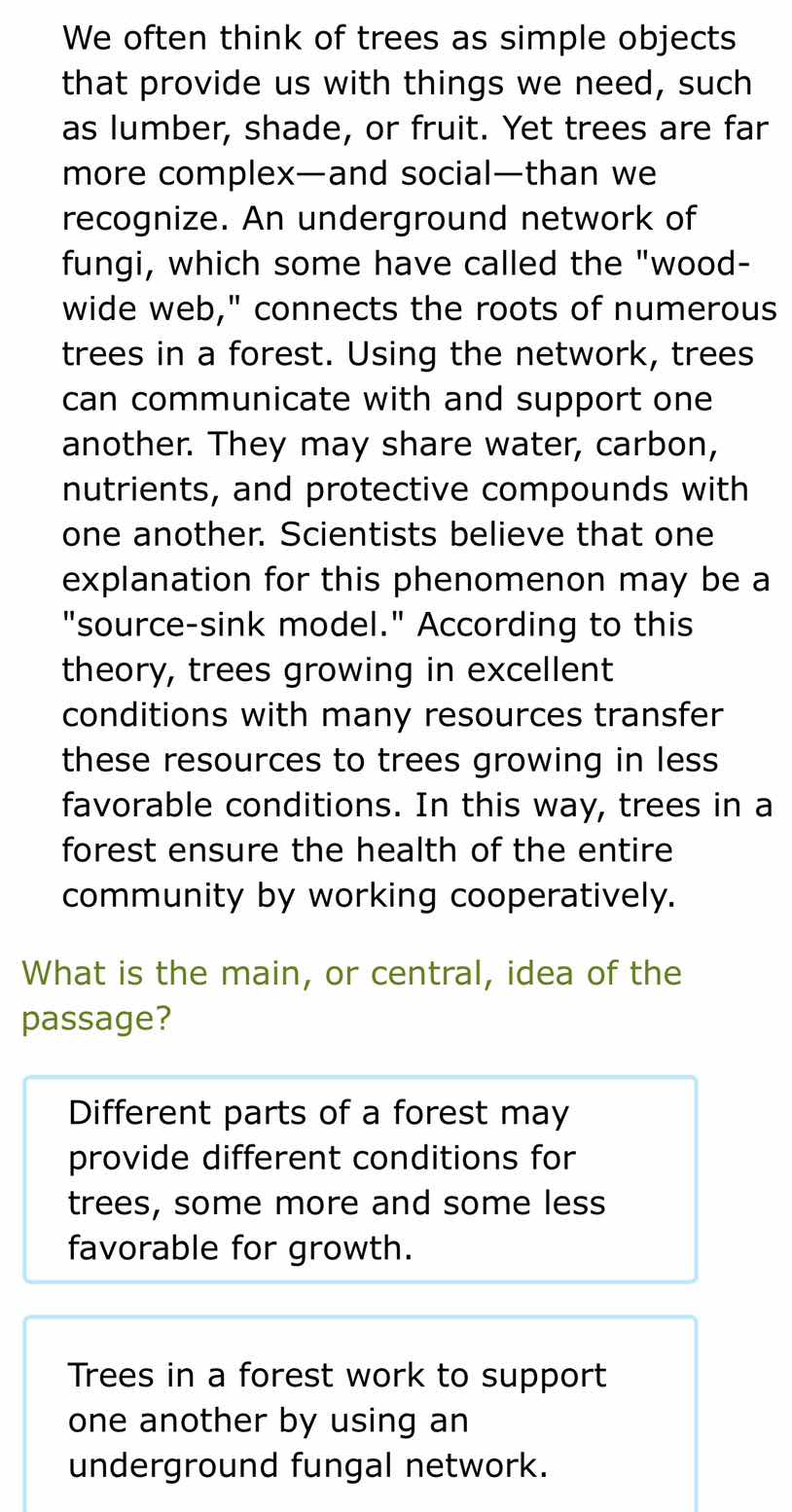
Task: Click the first answer choice box
Action: pos(360,1179)
